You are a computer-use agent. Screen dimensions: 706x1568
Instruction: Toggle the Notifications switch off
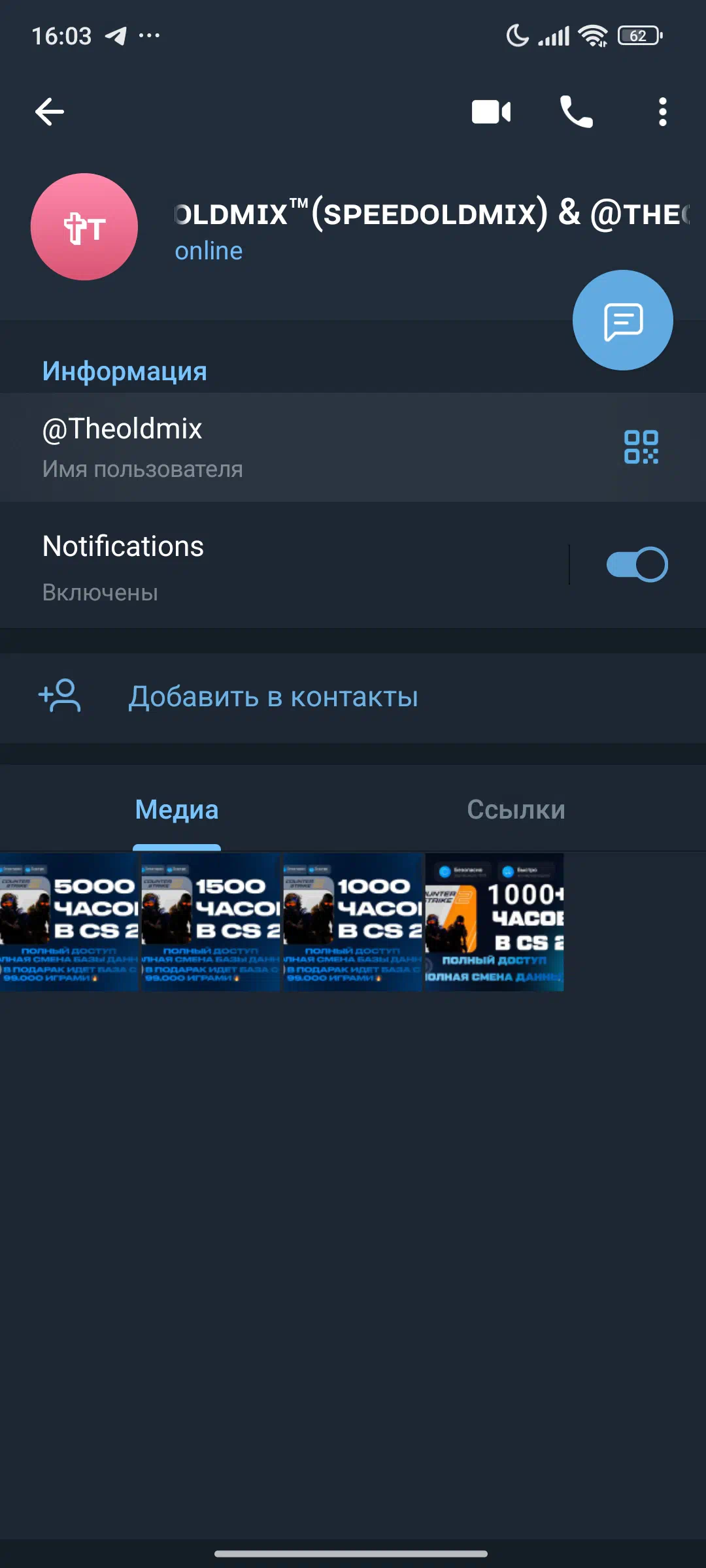(x=637, y=564)
